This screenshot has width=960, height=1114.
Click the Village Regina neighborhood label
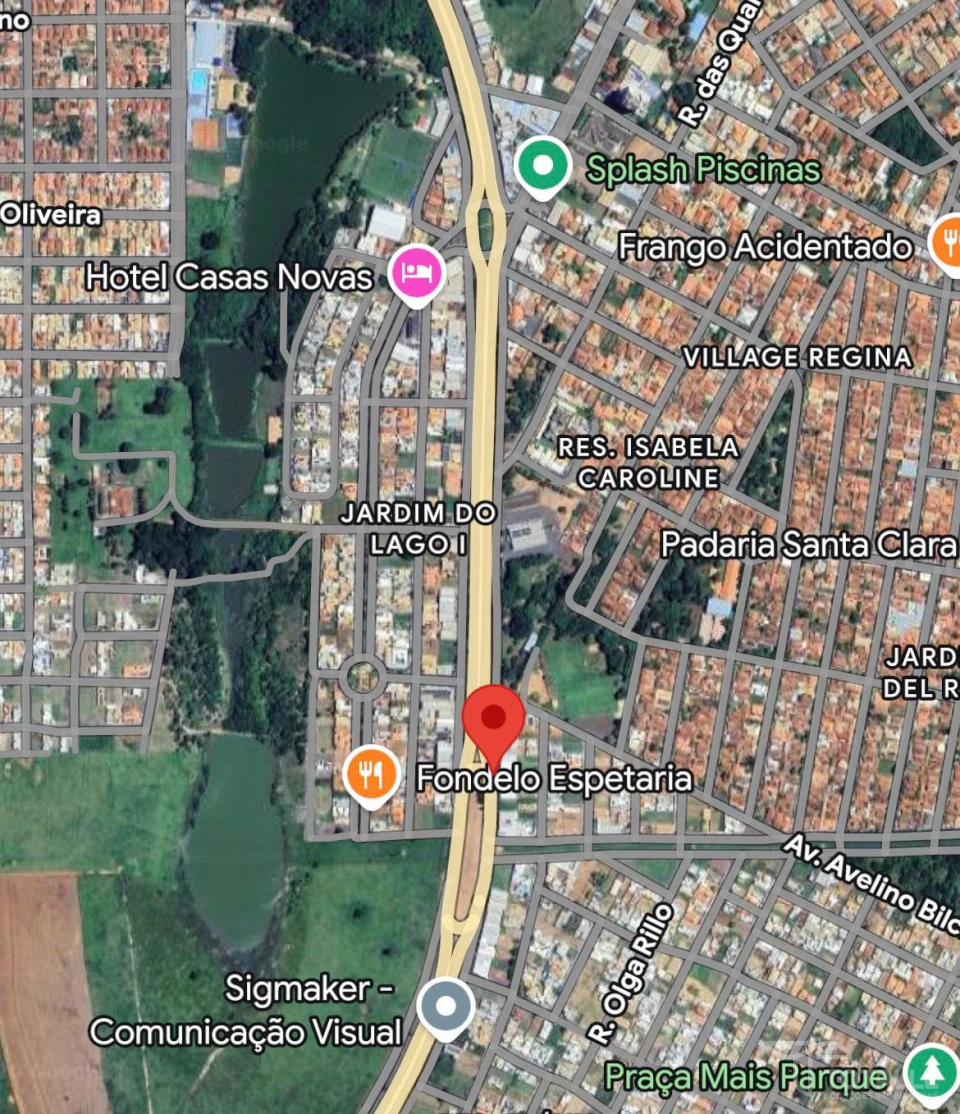point(800,355)
